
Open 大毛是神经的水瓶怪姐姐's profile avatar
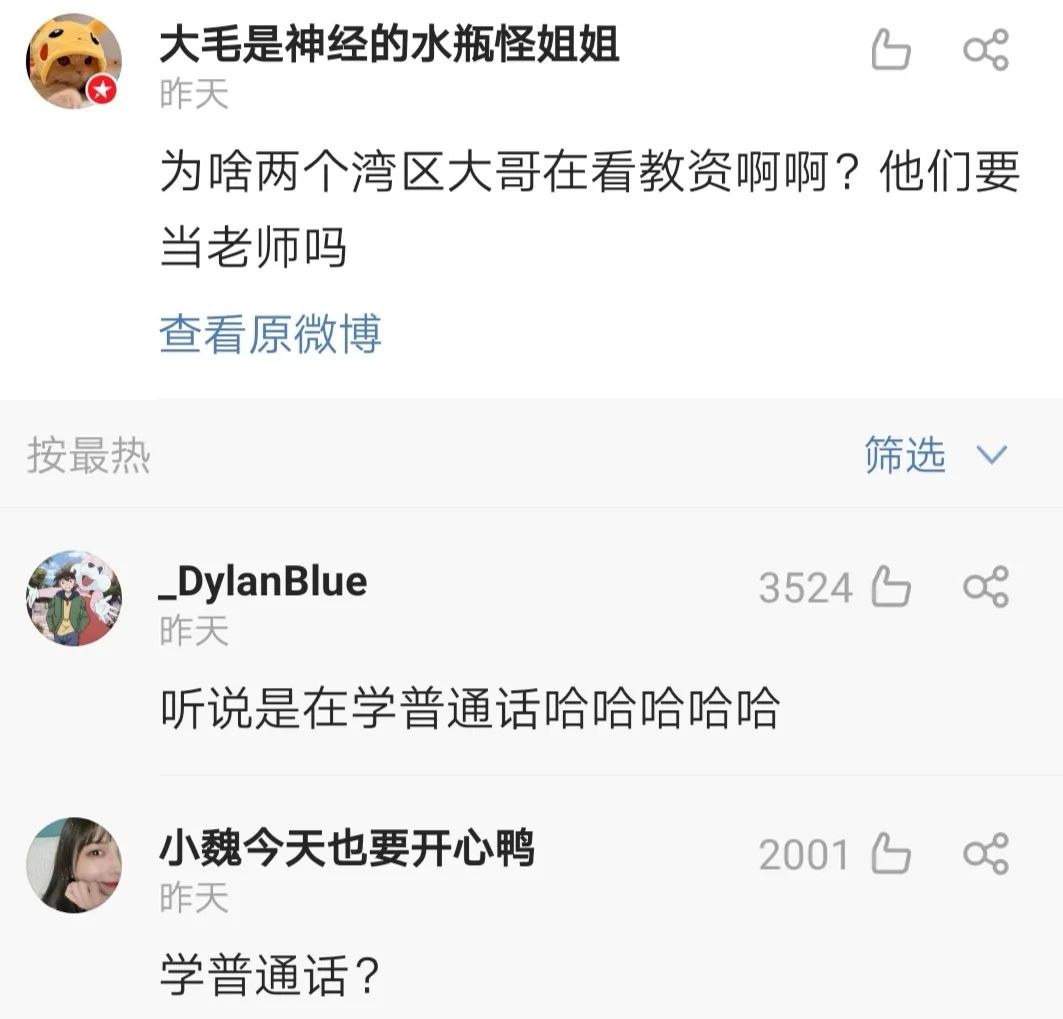(x=73, y=62)
